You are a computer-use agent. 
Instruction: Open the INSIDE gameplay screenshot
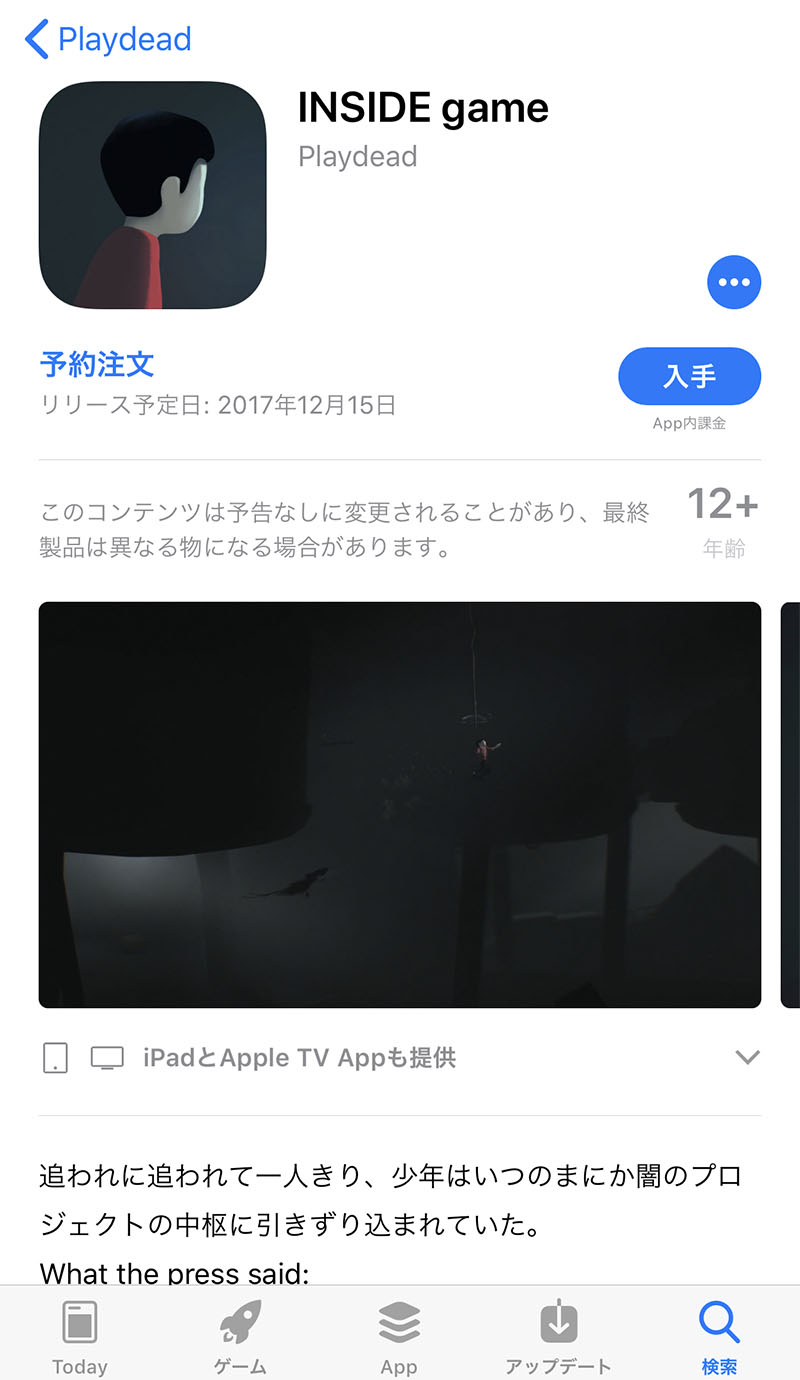click(x=400, y=804)
